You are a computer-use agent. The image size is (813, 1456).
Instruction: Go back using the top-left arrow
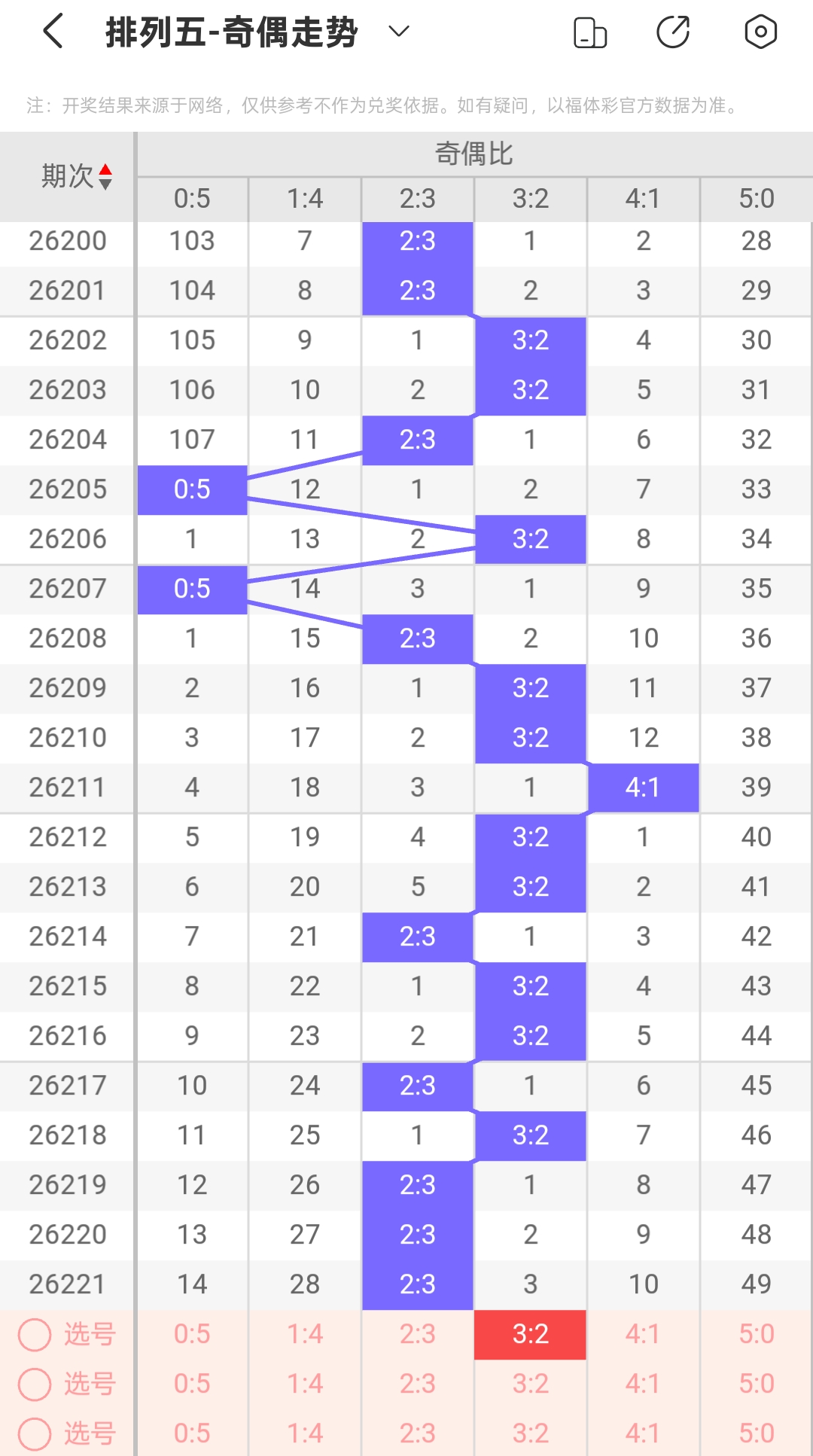pyautogui.click(x=53, y=32)
